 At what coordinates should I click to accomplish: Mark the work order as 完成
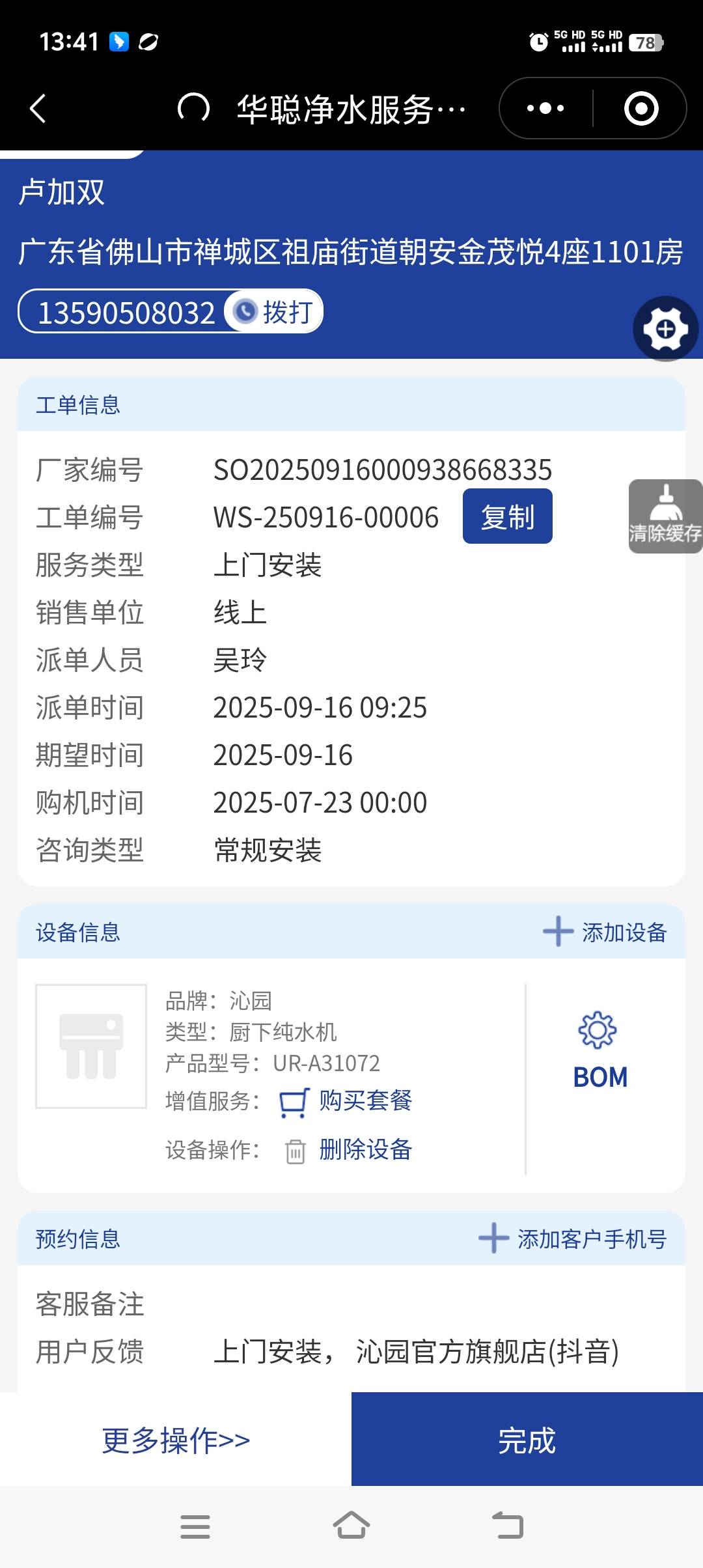pos(527,1440)
